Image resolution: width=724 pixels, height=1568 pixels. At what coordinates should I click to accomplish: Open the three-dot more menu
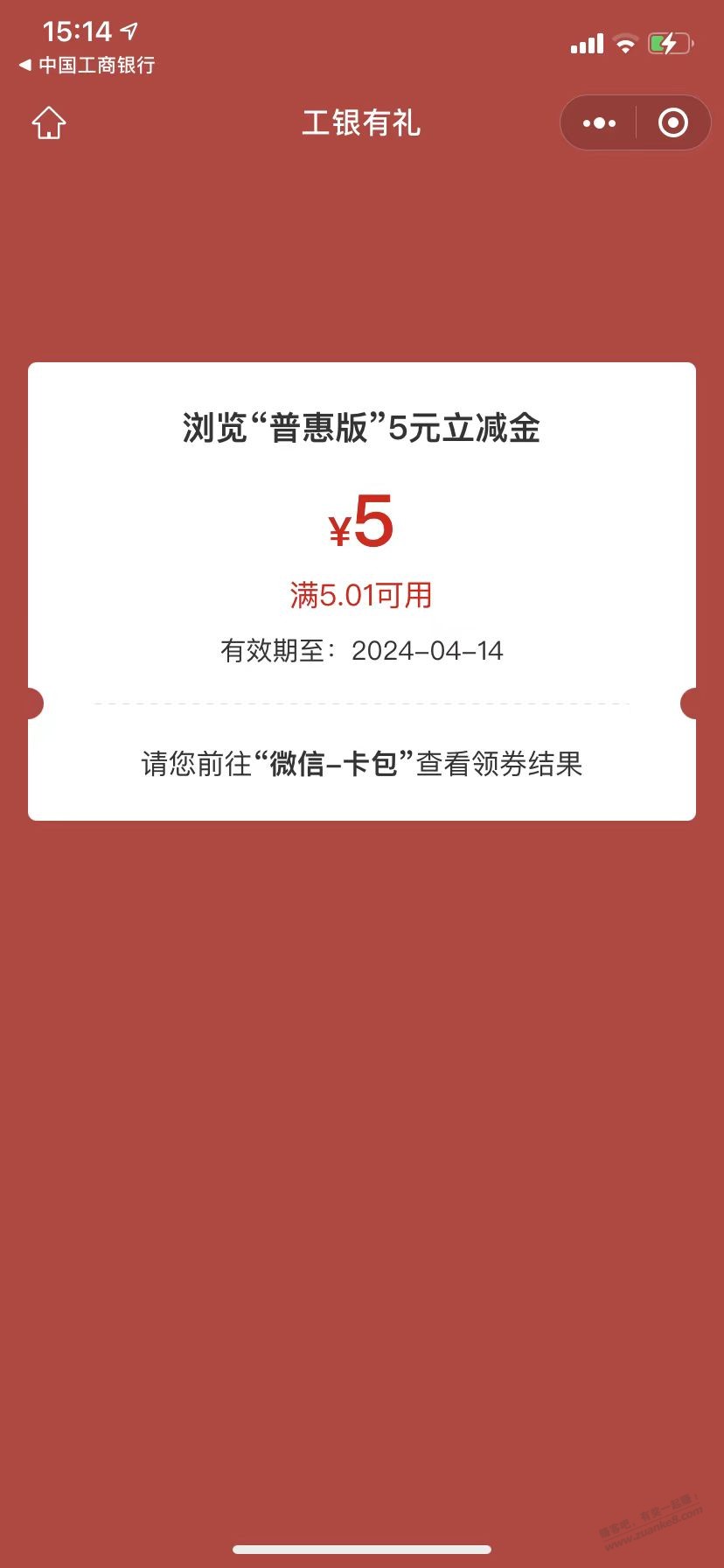click(599, 123)
